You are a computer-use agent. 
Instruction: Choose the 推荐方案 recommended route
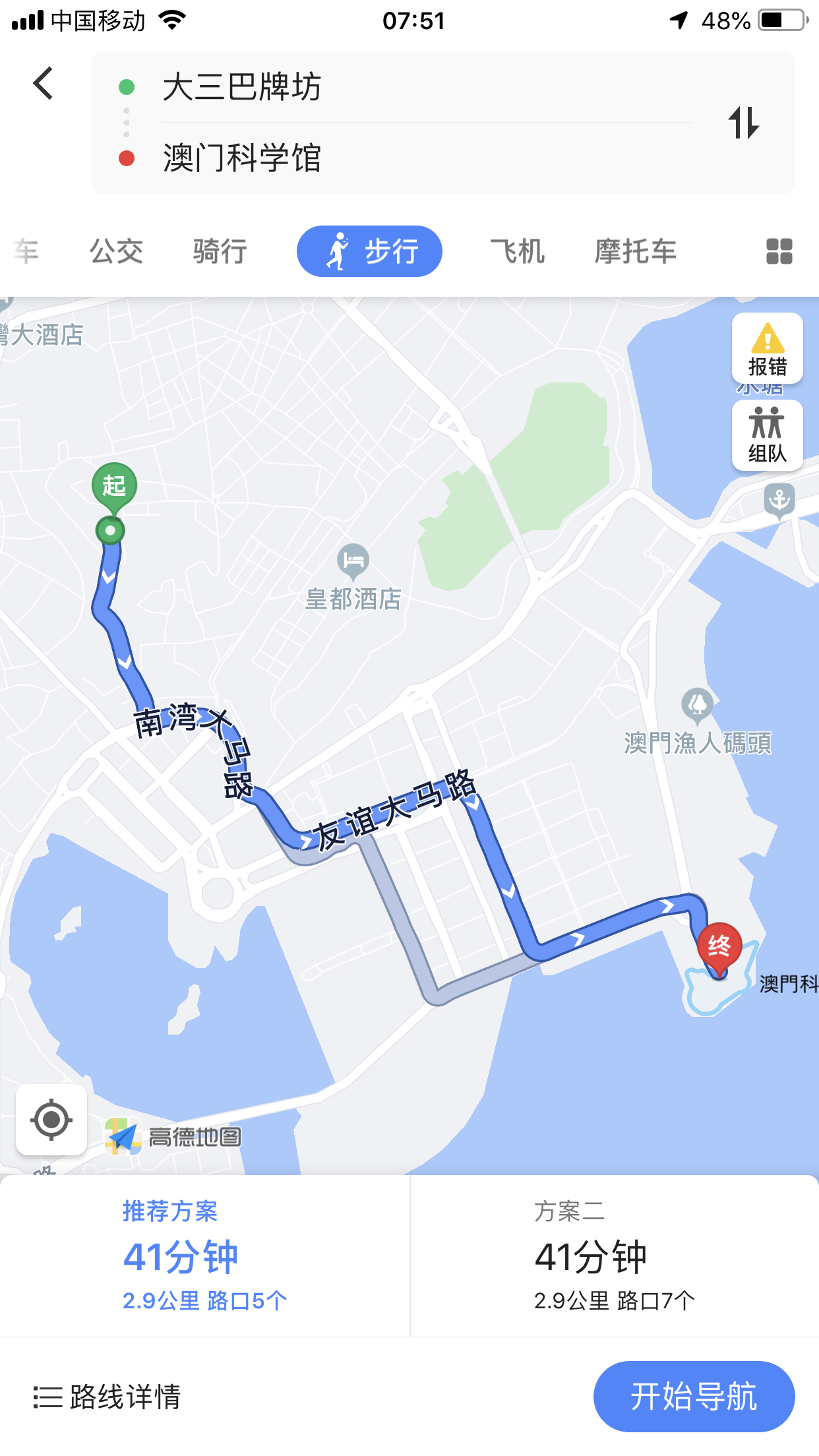click(x=204, y=1256)
